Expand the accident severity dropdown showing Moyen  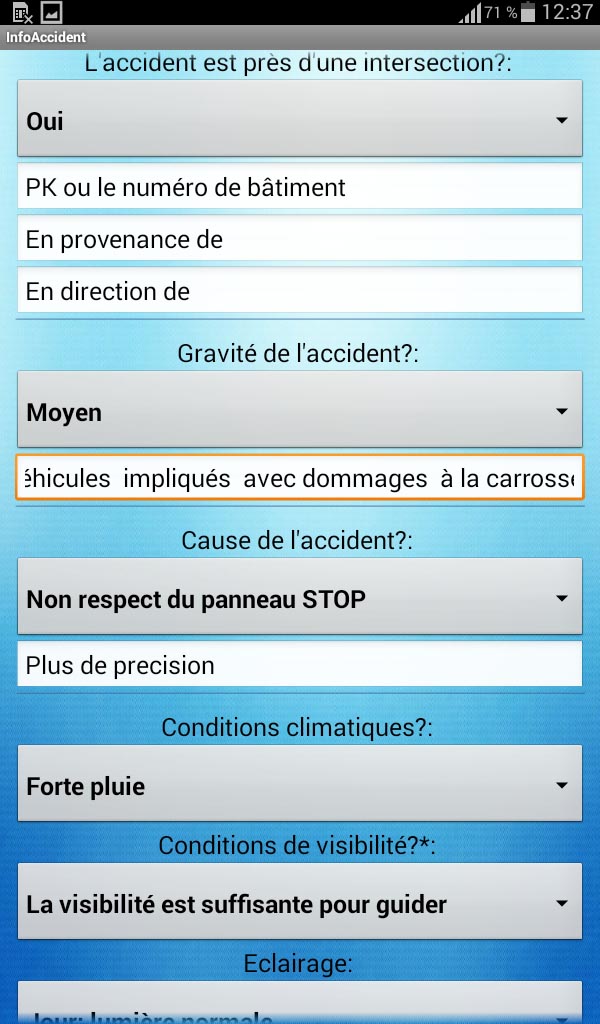(300, 410)
